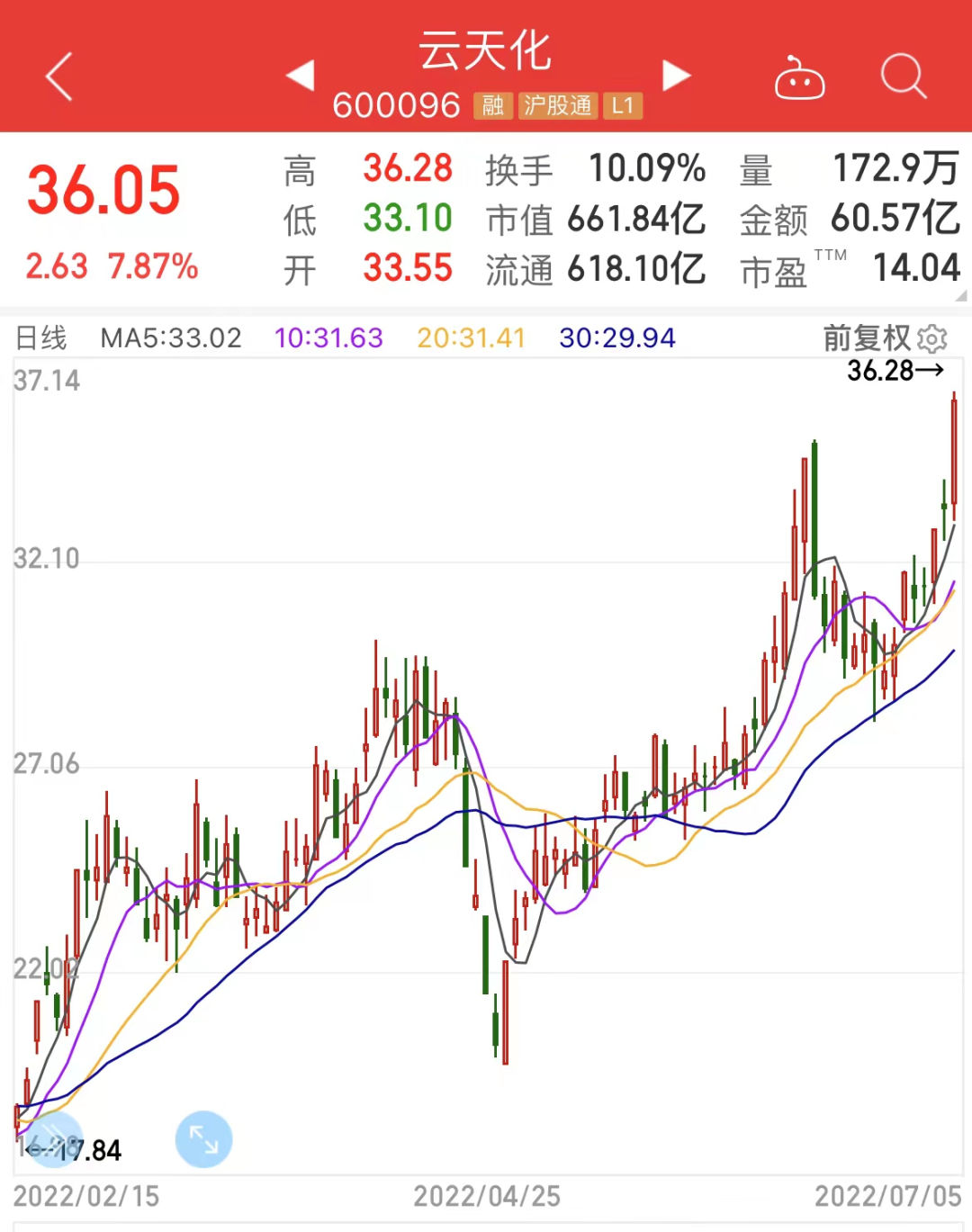Image resolution: width=972 pixels, height=1232 pixels.
Task: Expand chart to fullscreen
Action: point(203,1139)
